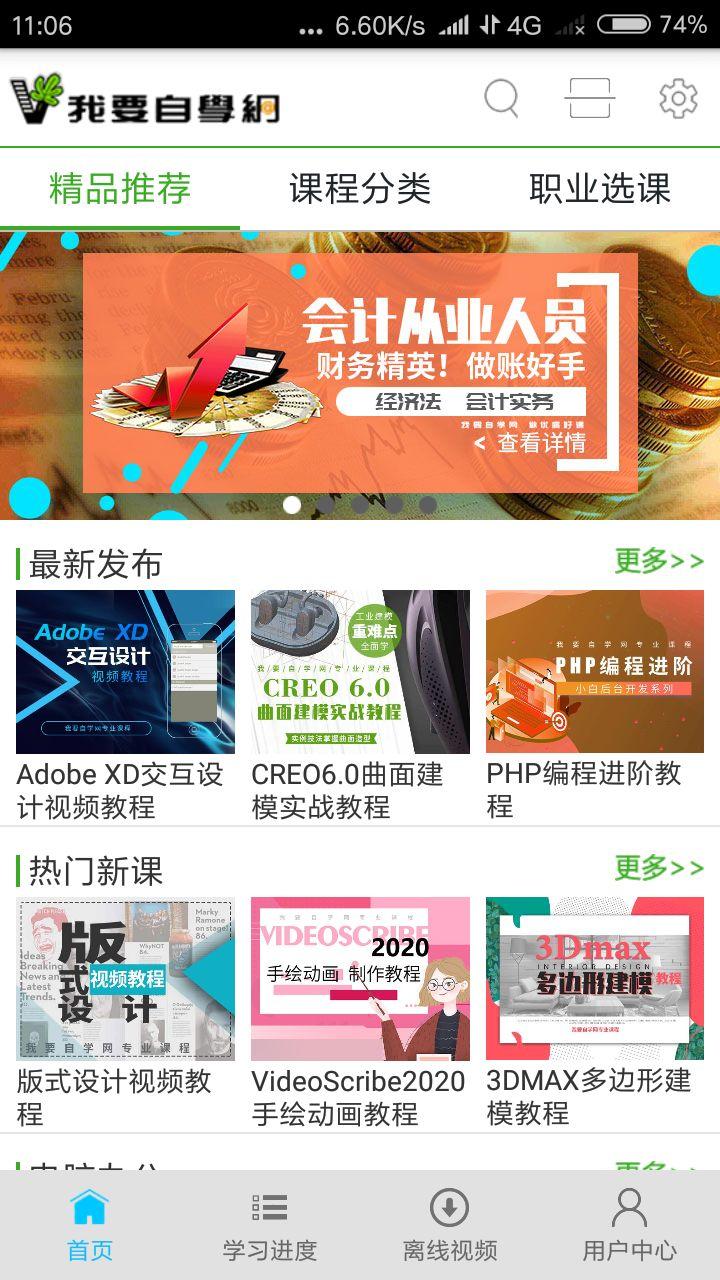Select the 精品推荐 tab
This screenshot has height=1280, width=720.
pyautogui.click(x=120, y=189)
